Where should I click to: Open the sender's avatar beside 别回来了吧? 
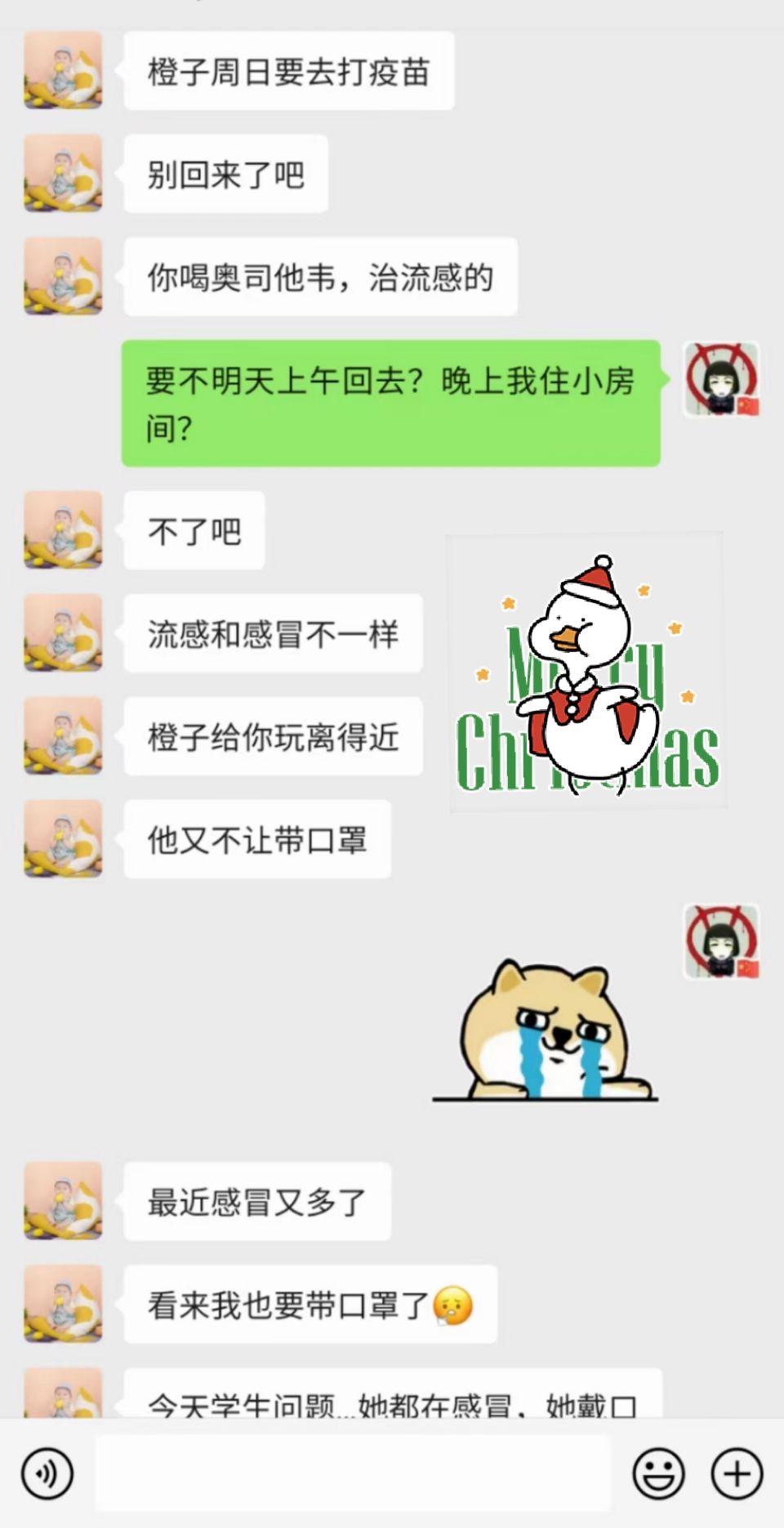(x=64, y=174)
